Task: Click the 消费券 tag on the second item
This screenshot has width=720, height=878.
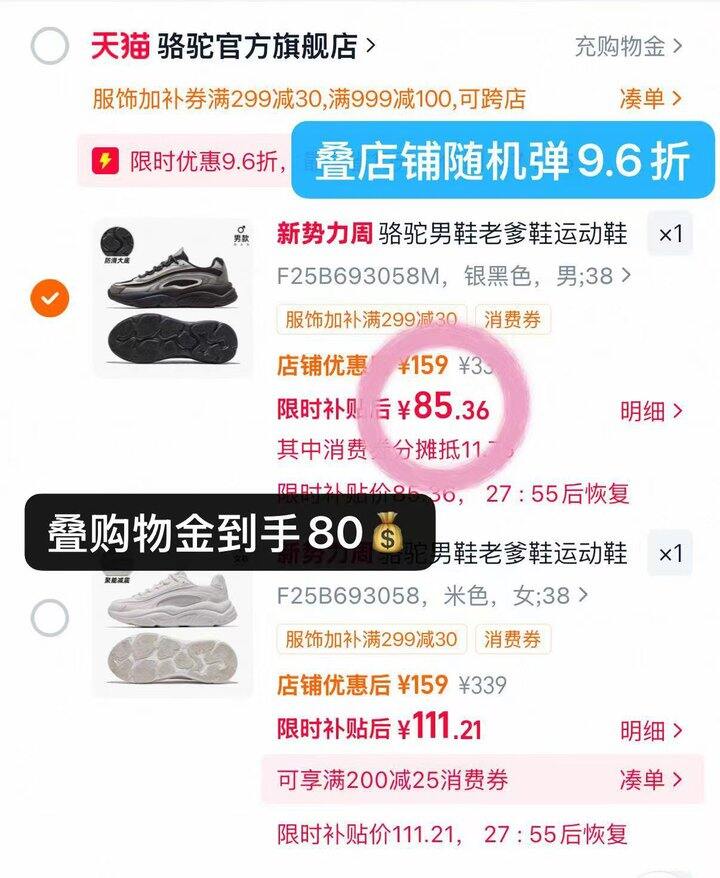Action: pyautogui.click(x=512, y=640)
